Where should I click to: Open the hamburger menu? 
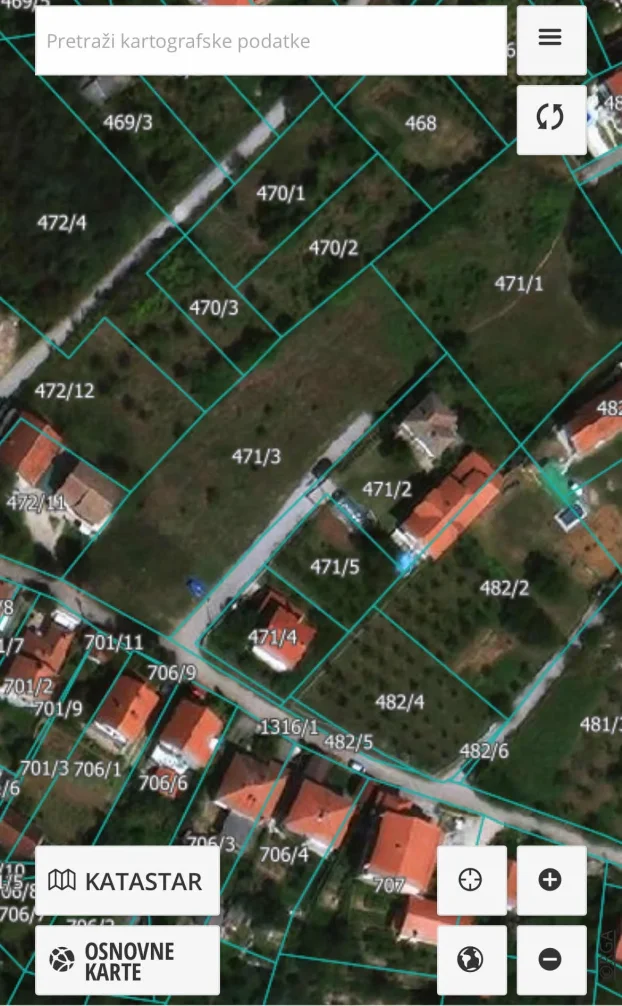(x=551, y=39)
